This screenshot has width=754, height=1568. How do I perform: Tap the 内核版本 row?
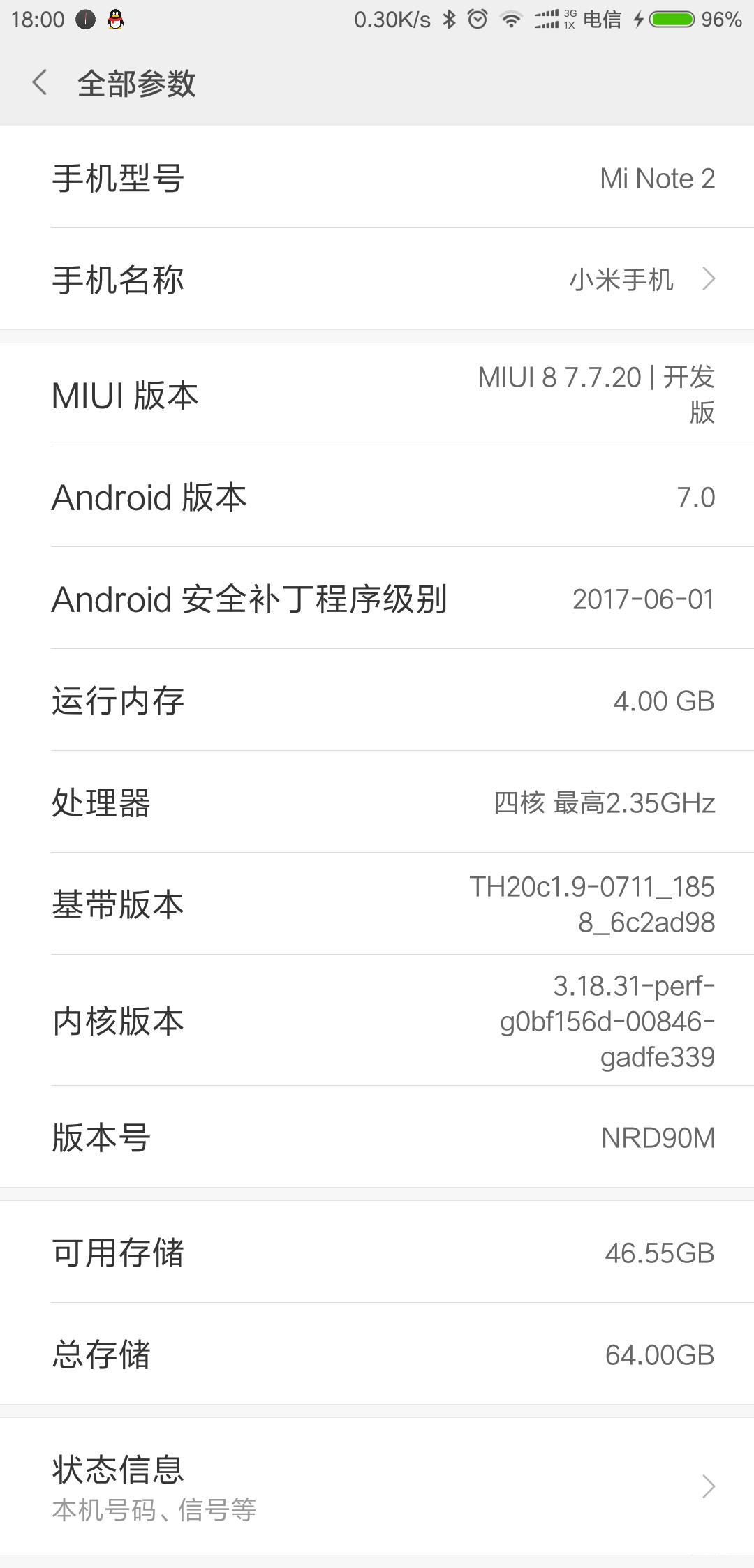click(377, 1020)
